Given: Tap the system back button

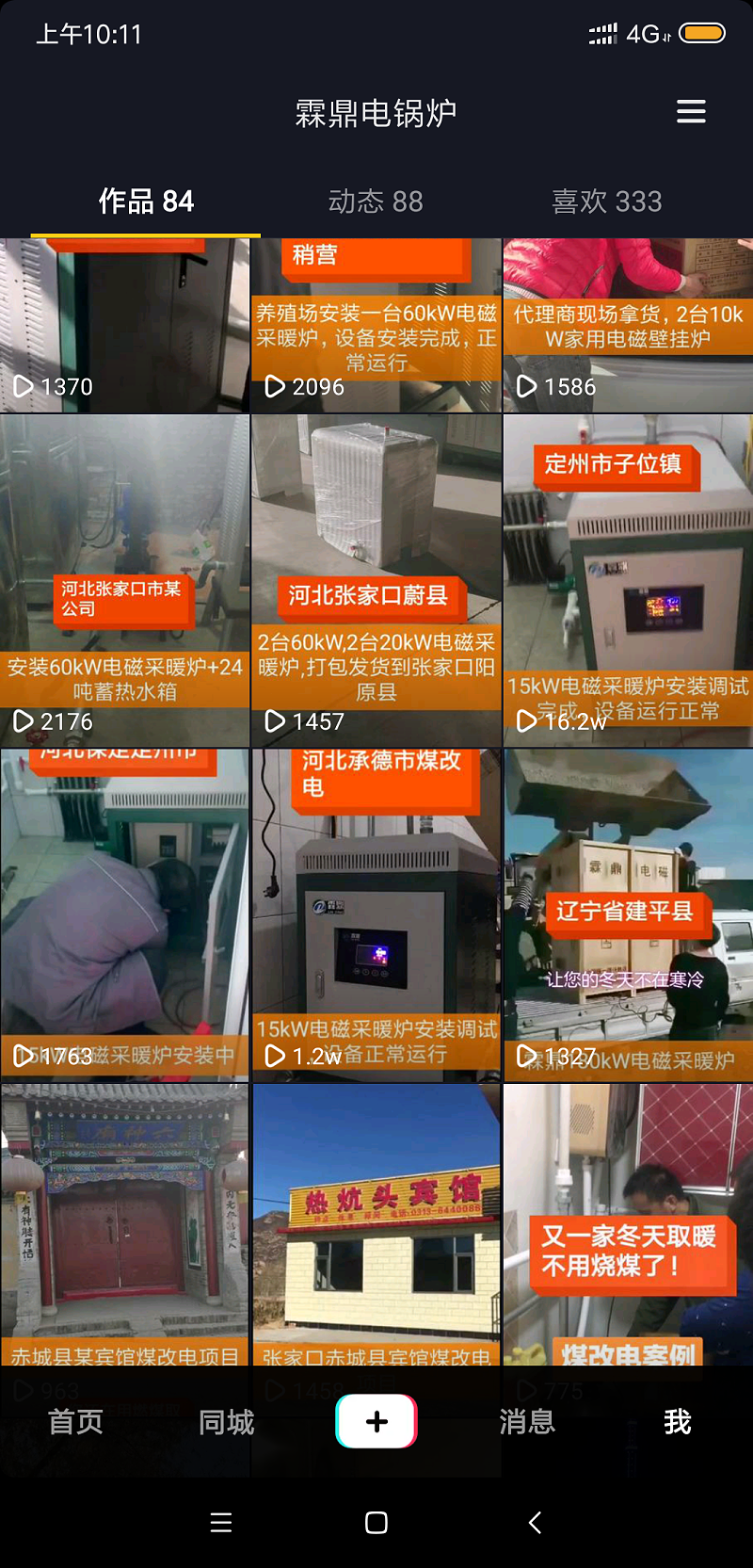Looking at the screenshot, I should pos(535,1523).
